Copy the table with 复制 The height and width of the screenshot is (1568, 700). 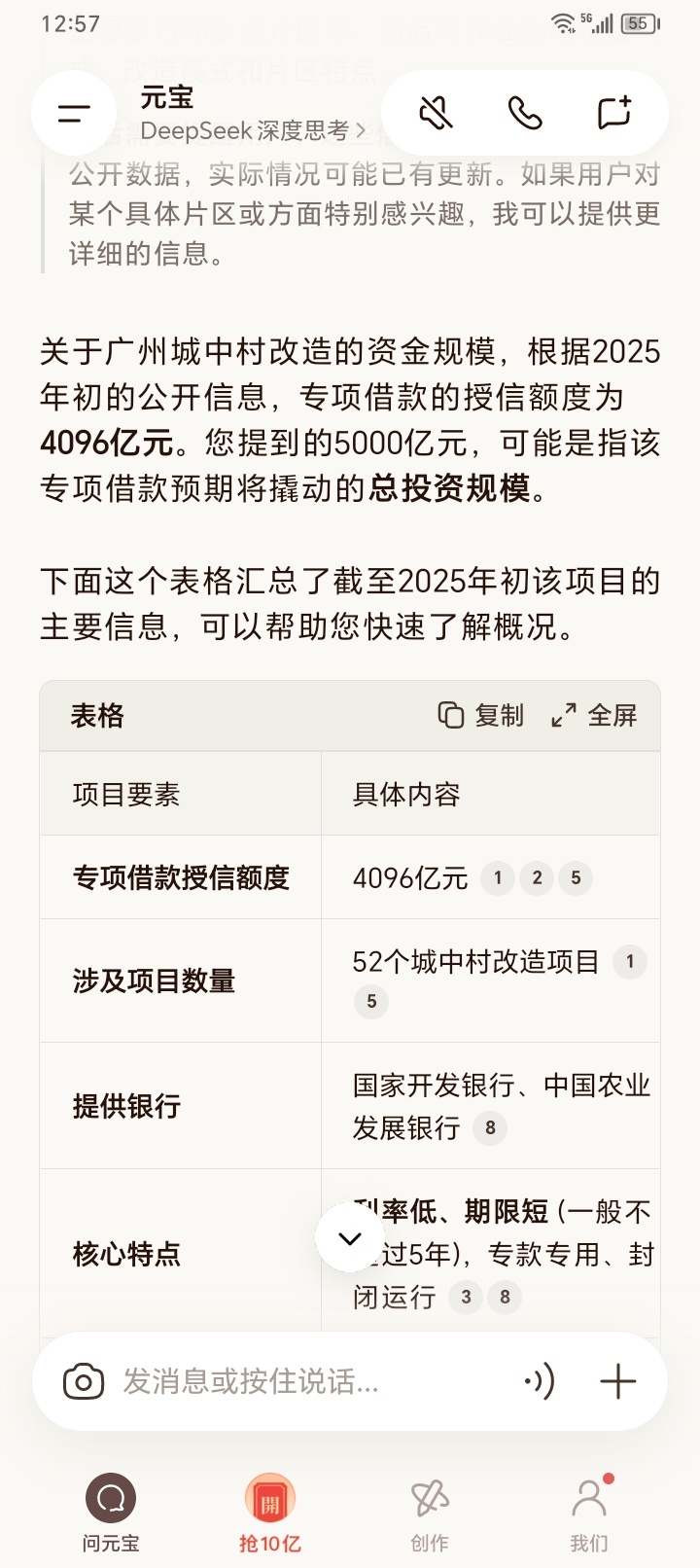(481, 716)
